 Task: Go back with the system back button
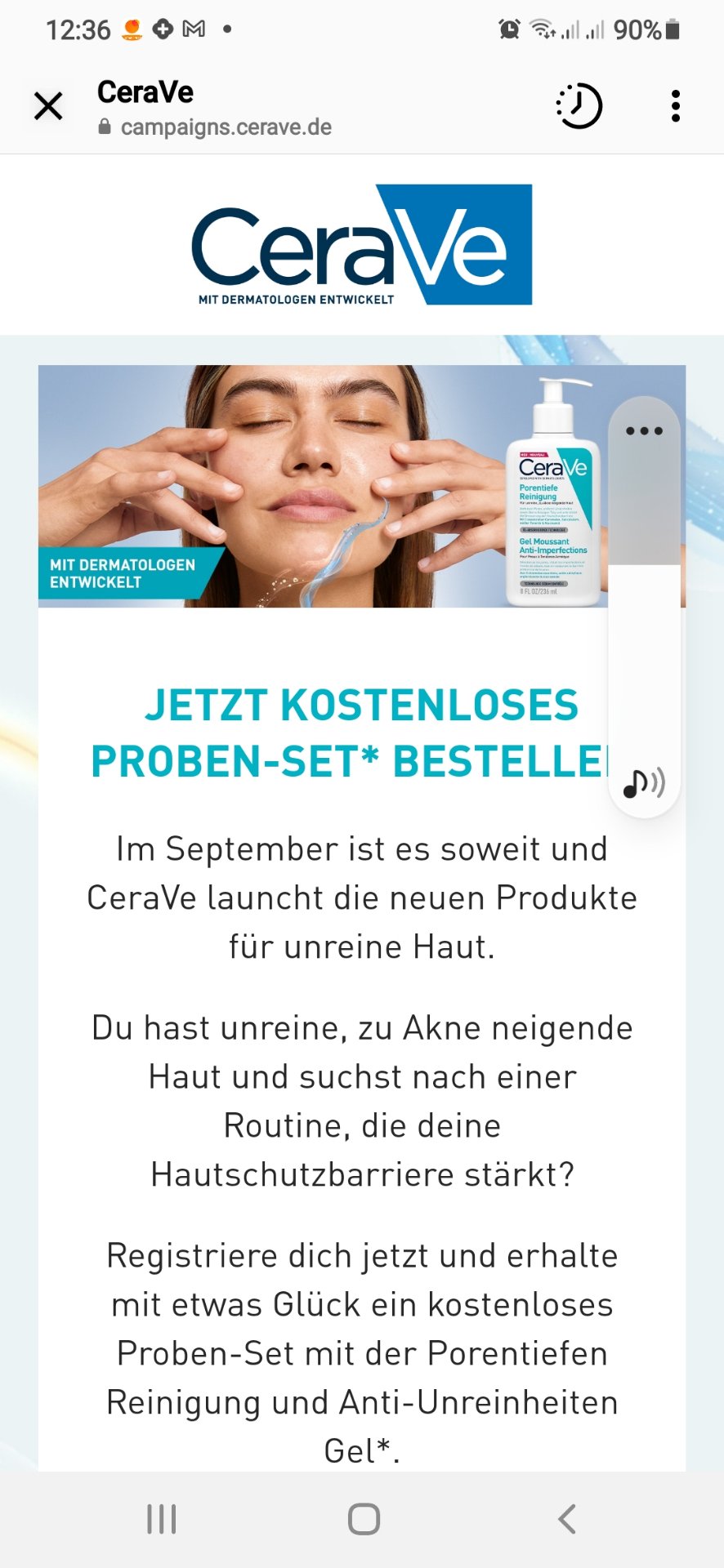(x=566, y=1519)
